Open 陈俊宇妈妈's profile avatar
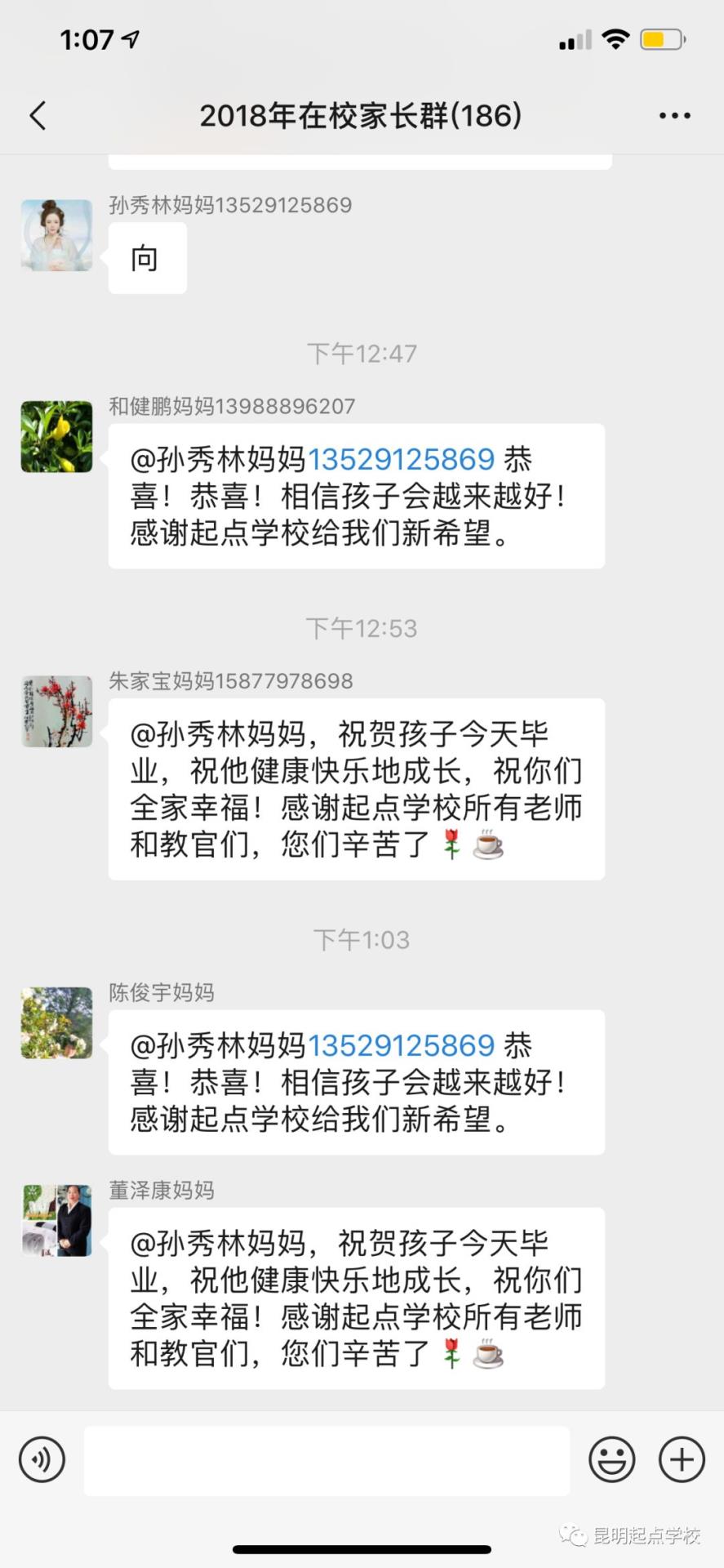 (x=56, y=1023)
